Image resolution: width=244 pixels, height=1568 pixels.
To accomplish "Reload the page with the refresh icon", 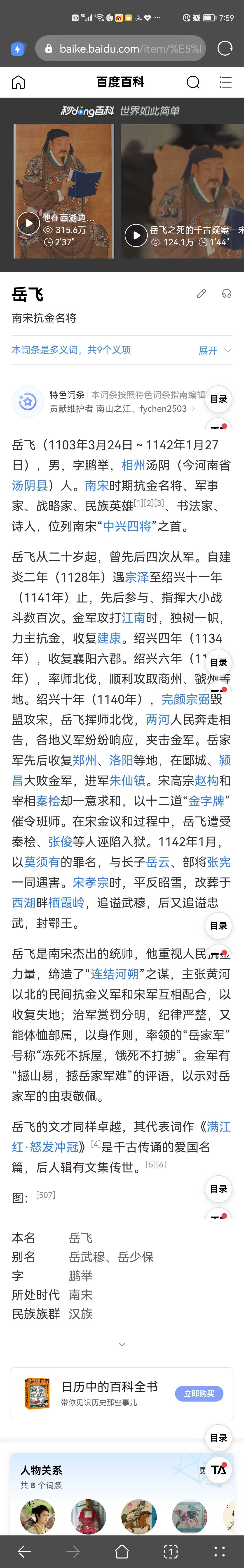I will [225, 48].
